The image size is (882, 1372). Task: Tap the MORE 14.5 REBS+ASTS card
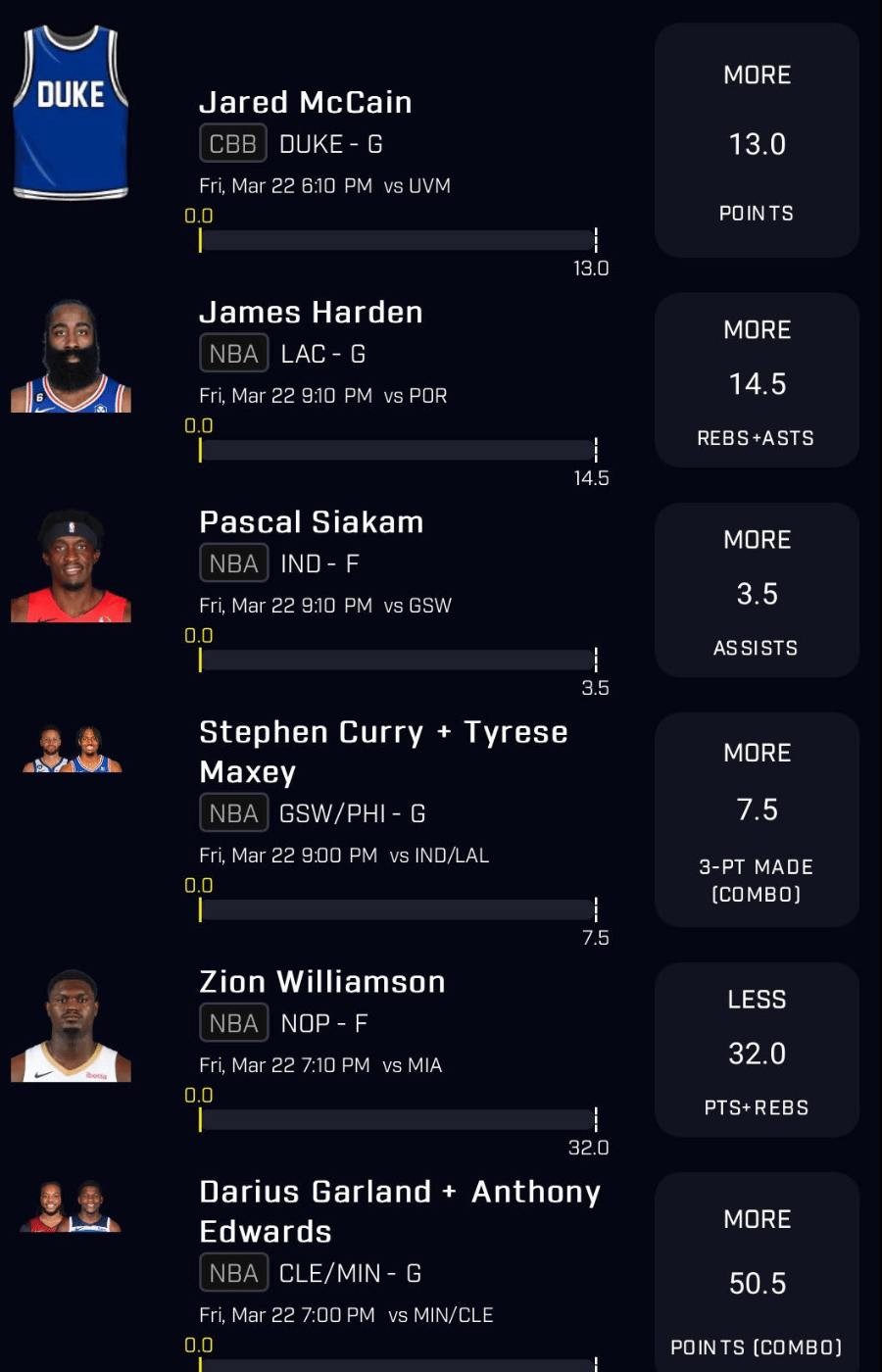[x=757, y=381]
